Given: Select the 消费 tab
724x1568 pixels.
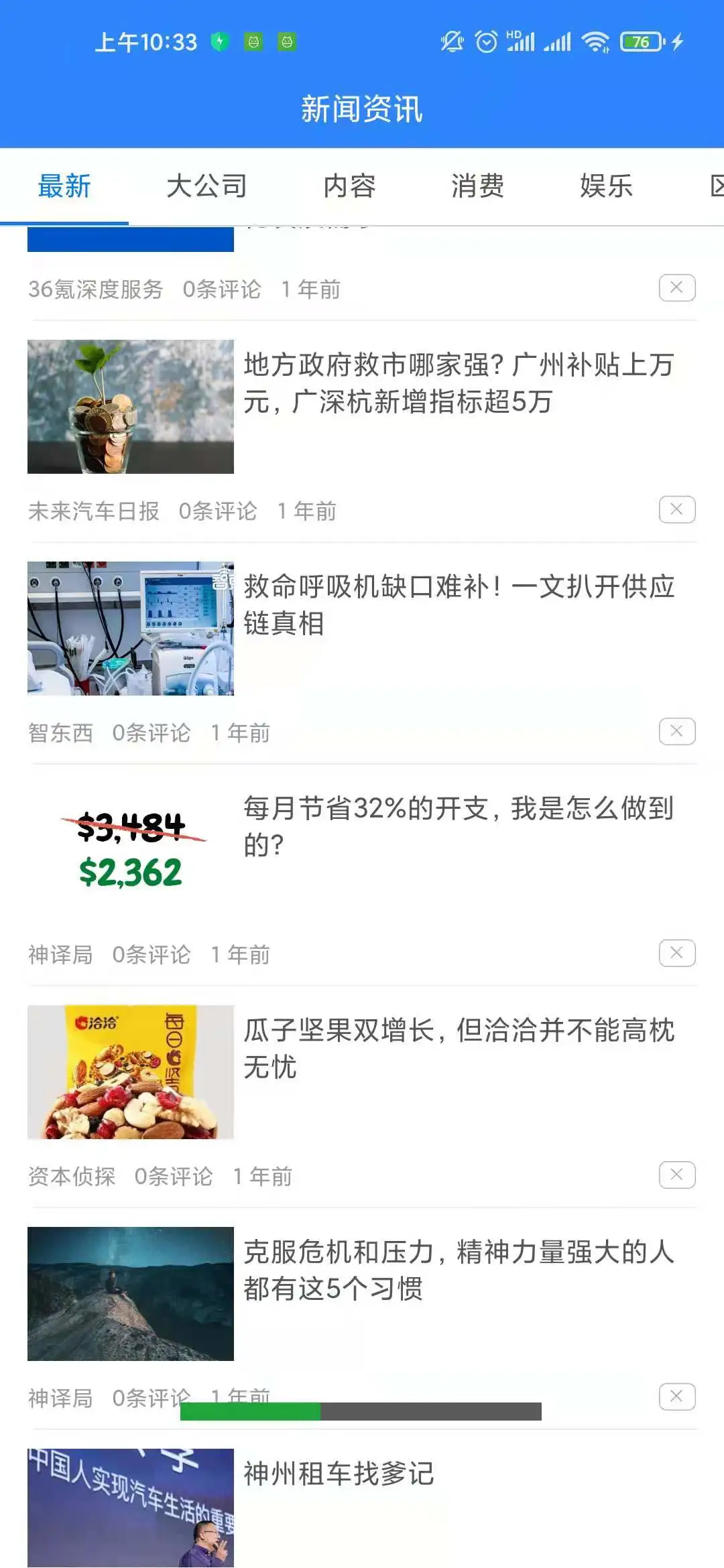Looking at the screenshot, I should tap(477, 186).
